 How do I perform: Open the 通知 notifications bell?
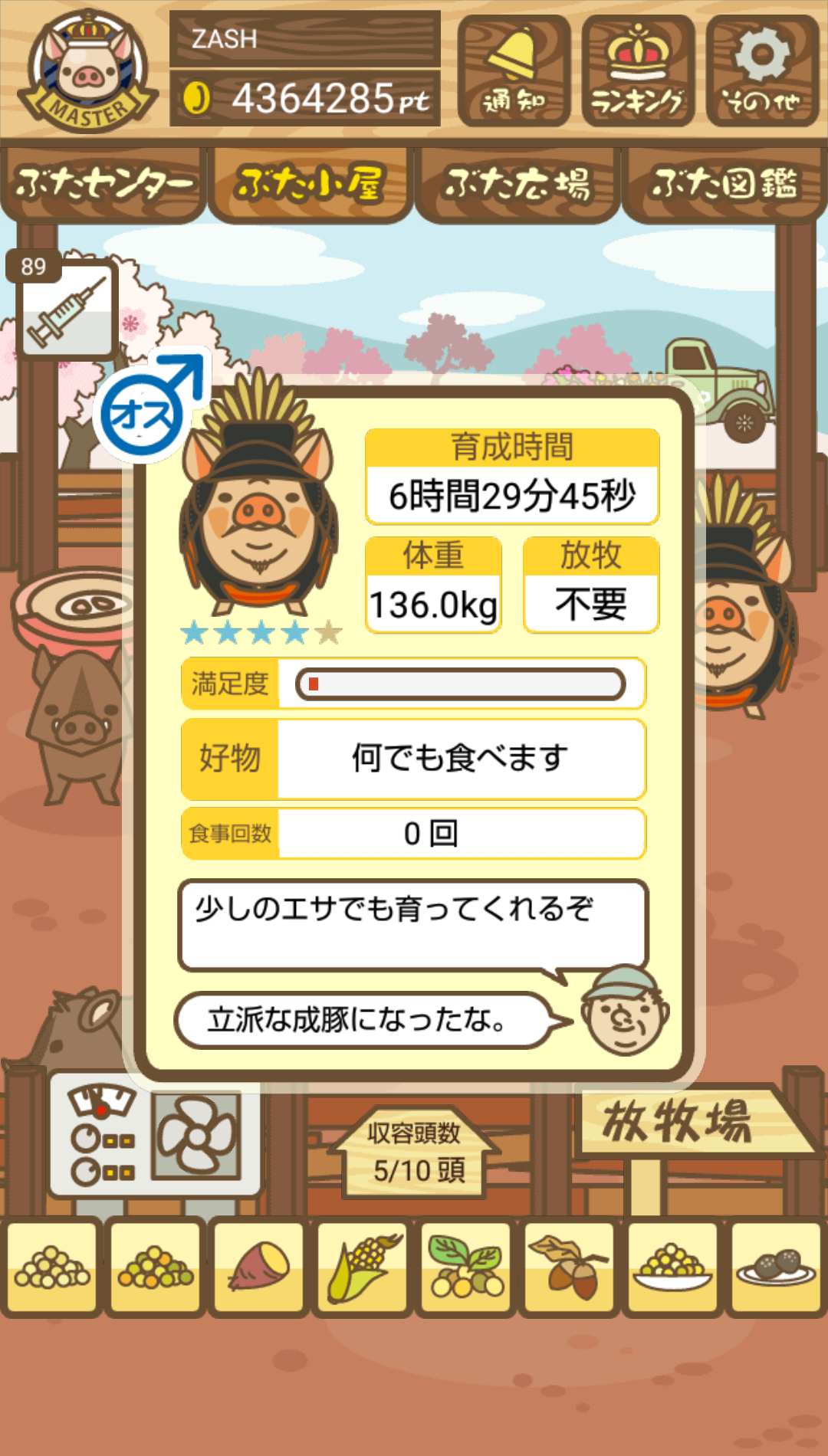(x=514, y=71)
